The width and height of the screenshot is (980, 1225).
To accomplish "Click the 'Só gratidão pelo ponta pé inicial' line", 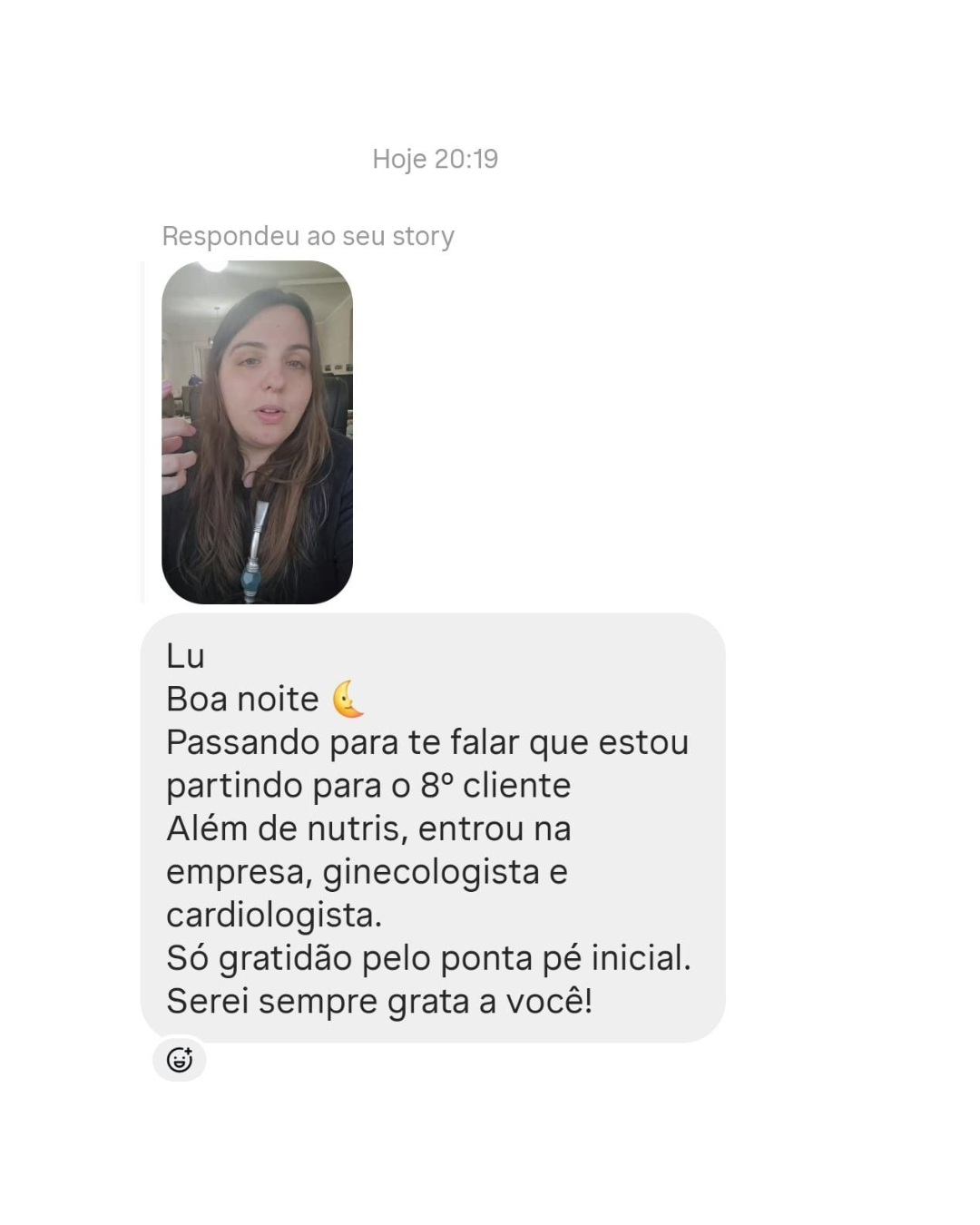I will coord(428,957).
